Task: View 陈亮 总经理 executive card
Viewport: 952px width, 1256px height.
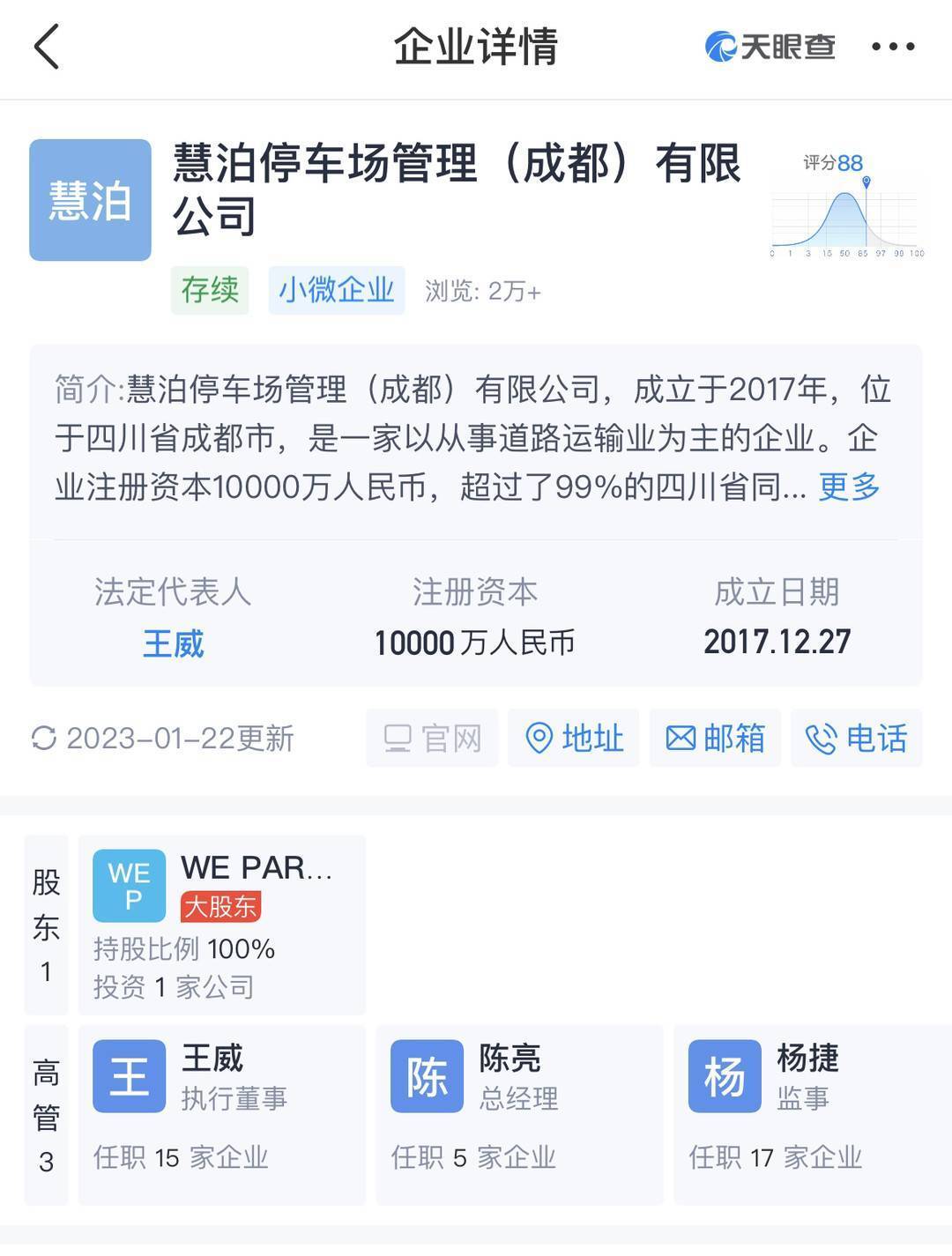Action: click(518, 1114)
